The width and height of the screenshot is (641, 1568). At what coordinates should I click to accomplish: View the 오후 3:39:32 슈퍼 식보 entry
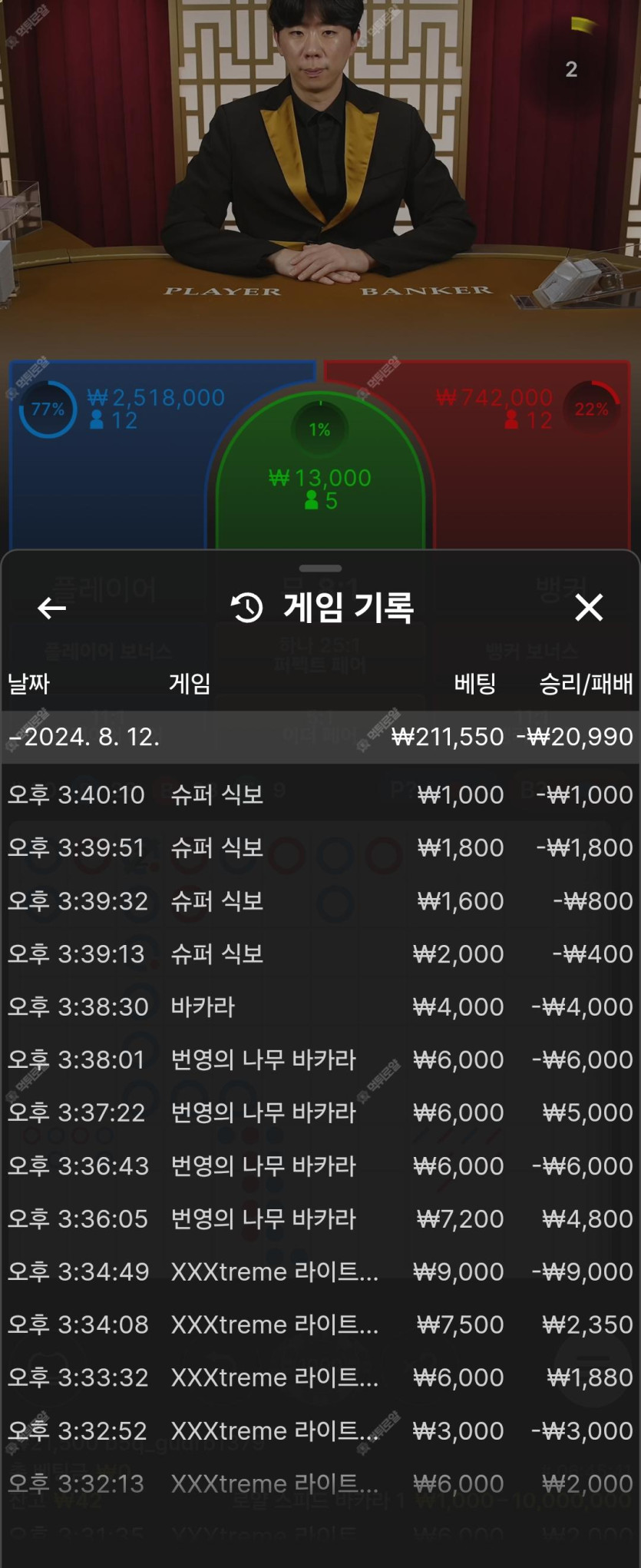coord(320,900)
